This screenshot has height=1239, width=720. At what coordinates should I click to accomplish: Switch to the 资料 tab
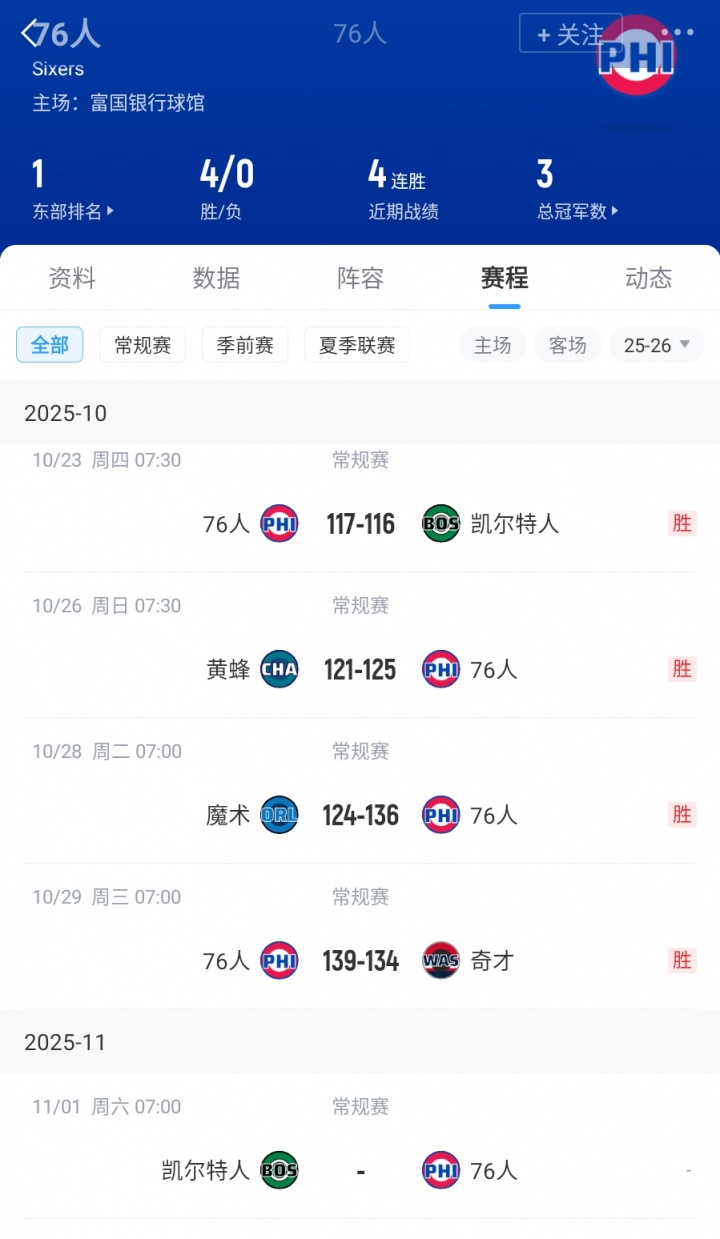pyautogui.click(x=72, y=278)
